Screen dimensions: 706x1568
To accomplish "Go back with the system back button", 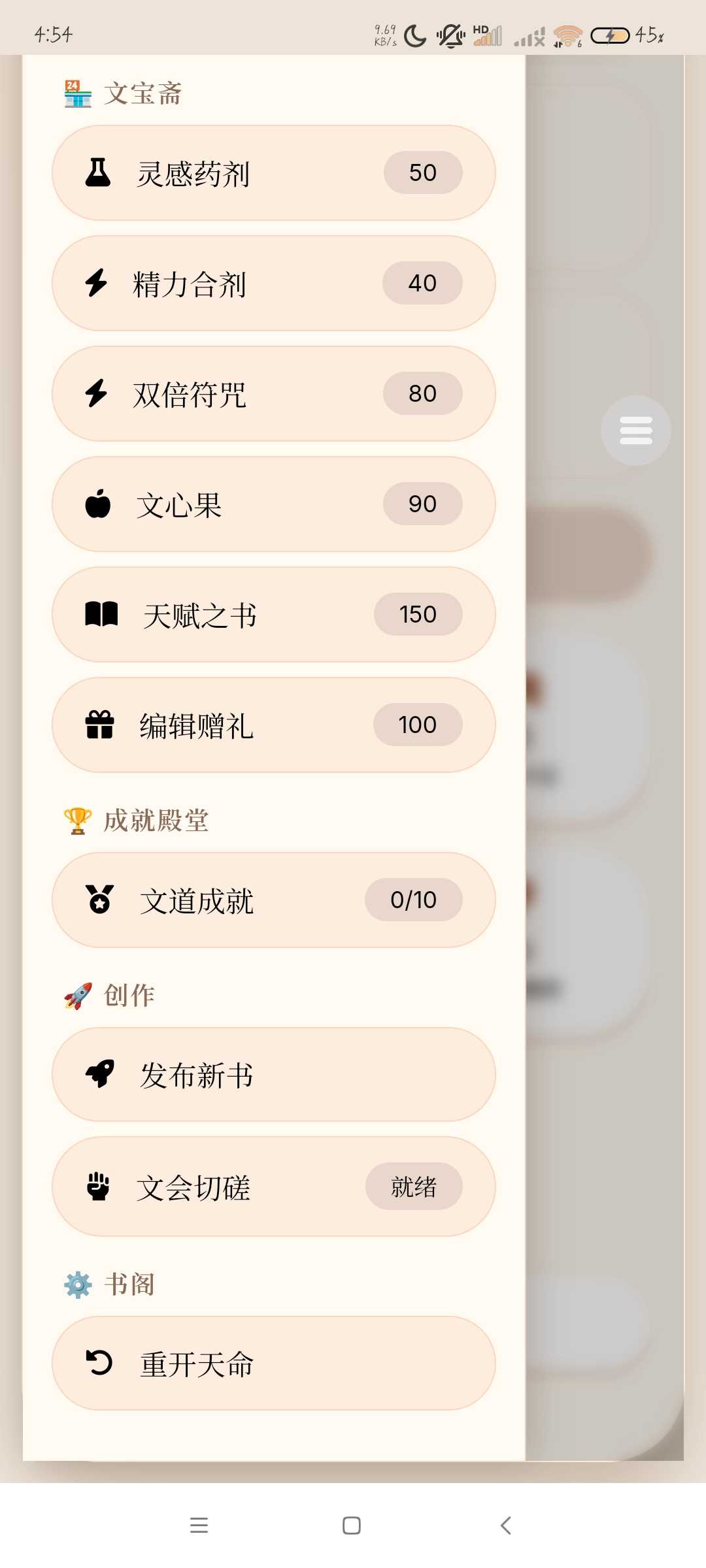I will click(505, 1526).
